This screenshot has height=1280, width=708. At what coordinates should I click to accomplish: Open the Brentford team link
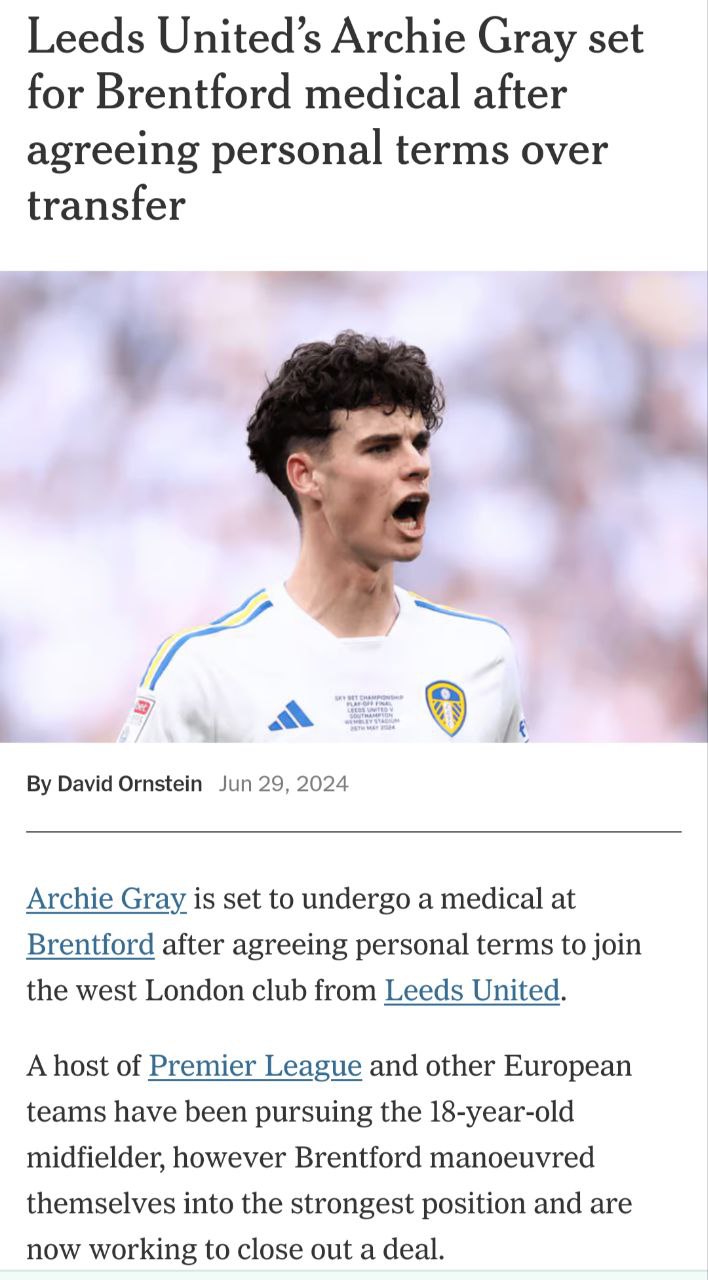click(90, 945)
